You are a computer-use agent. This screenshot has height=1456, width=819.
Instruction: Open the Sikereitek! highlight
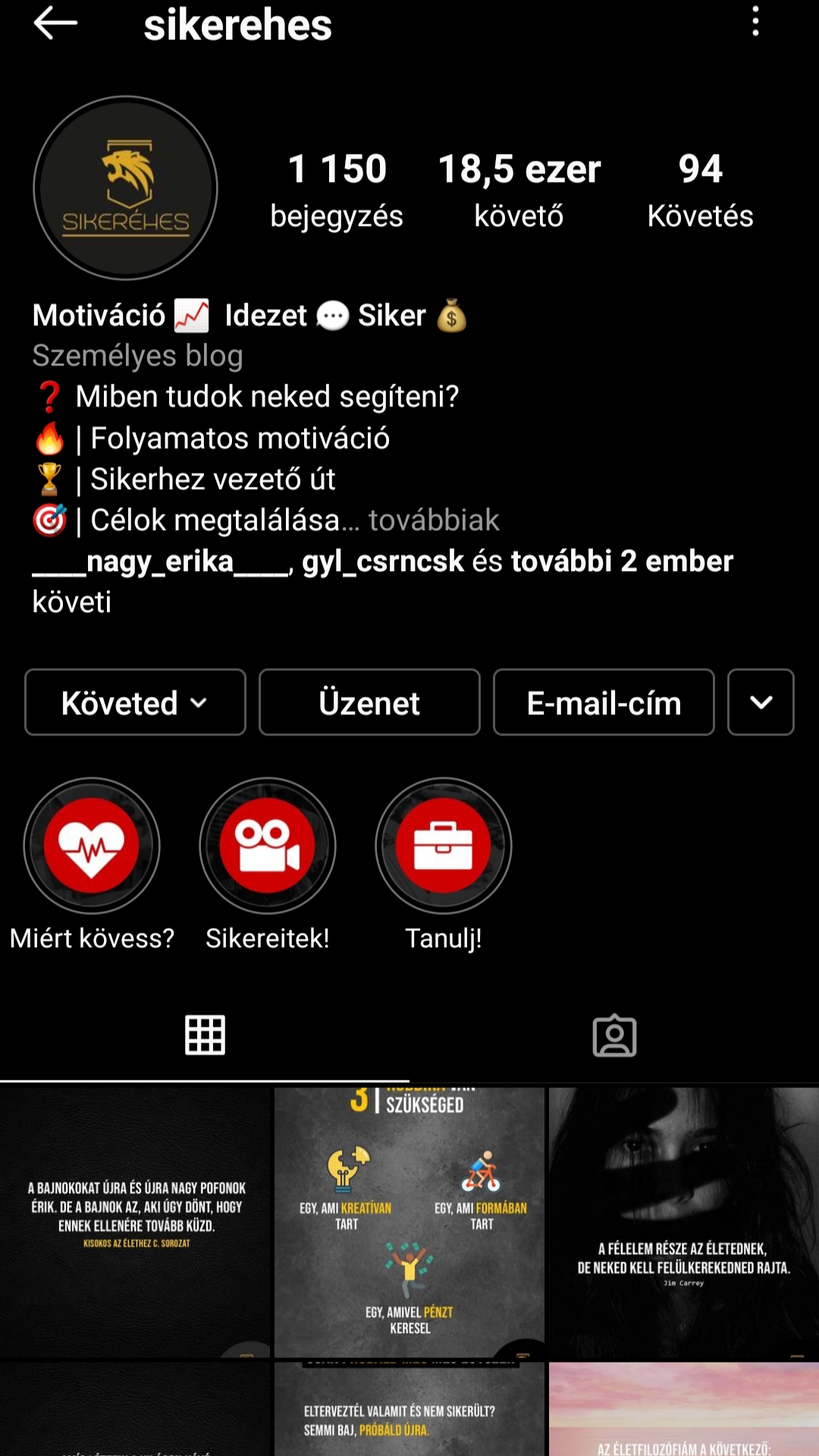click(268, 846)
